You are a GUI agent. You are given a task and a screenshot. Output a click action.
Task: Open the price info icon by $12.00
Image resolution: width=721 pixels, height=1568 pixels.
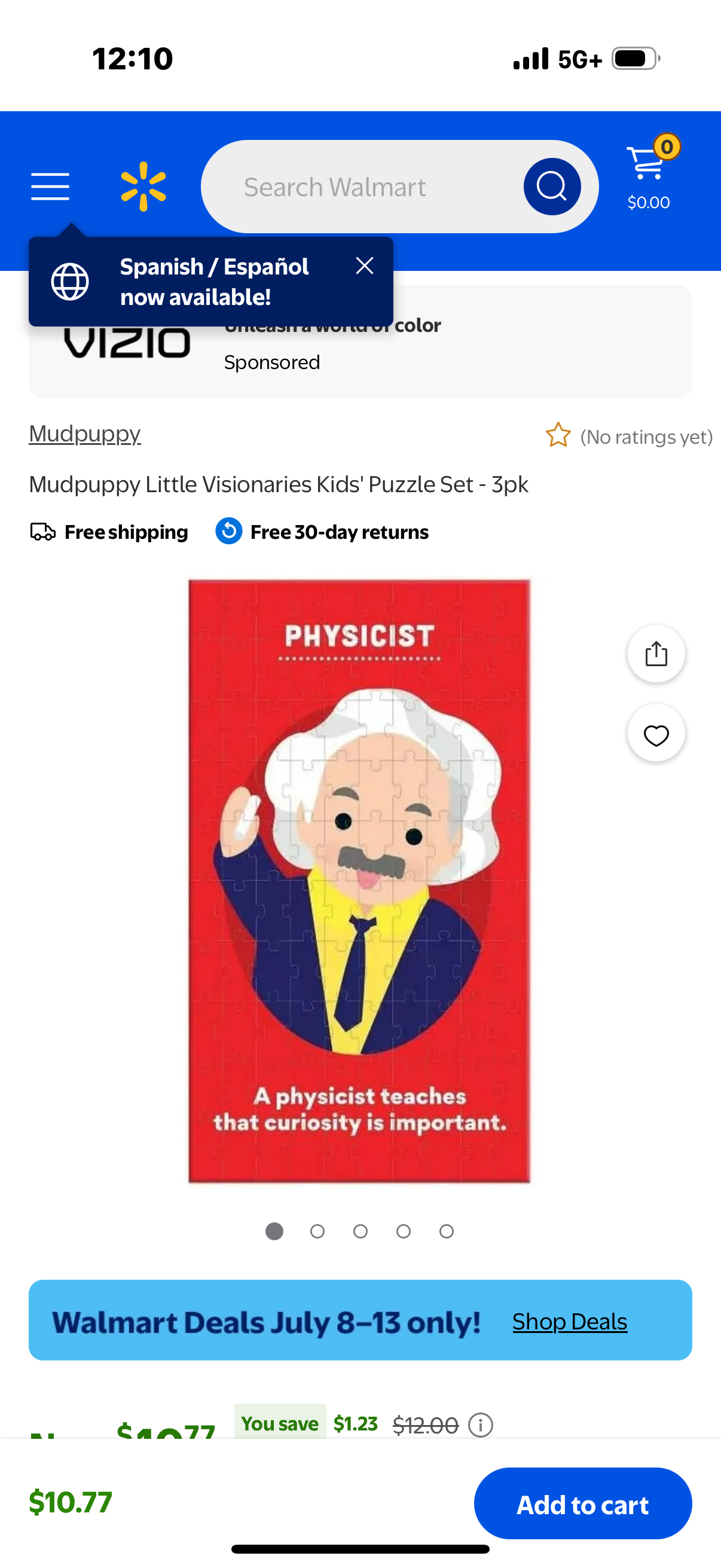pos(480,1425)
